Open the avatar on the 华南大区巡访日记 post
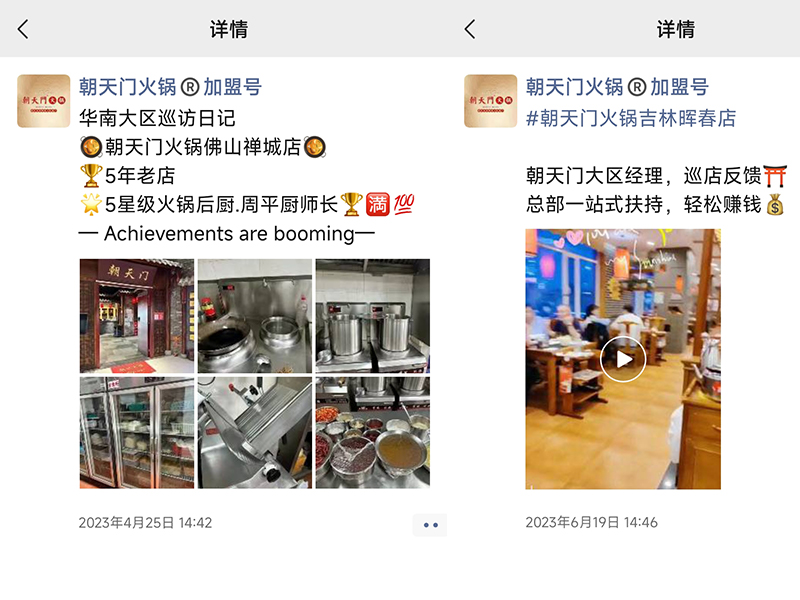 pos(44,100)
